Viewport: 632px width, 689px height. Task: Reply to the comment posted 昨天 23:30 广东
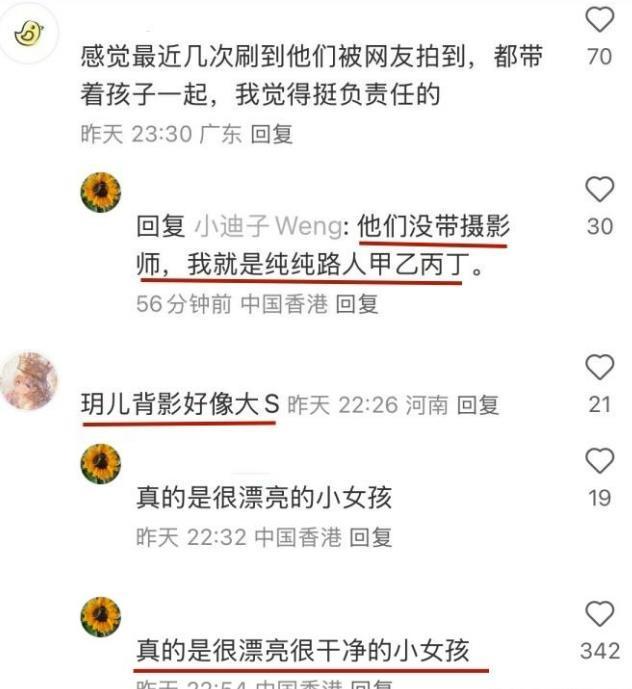[x=271, y=134]
